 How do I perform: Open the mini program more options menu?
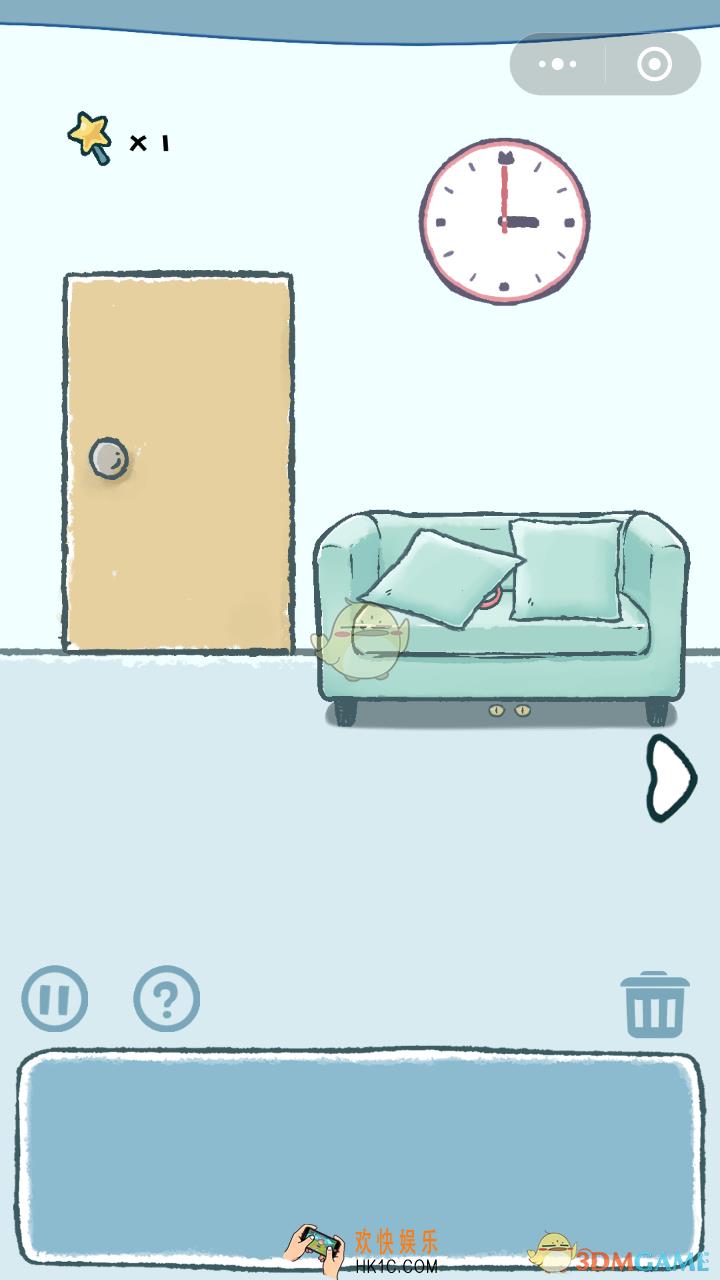click(557, 65)
